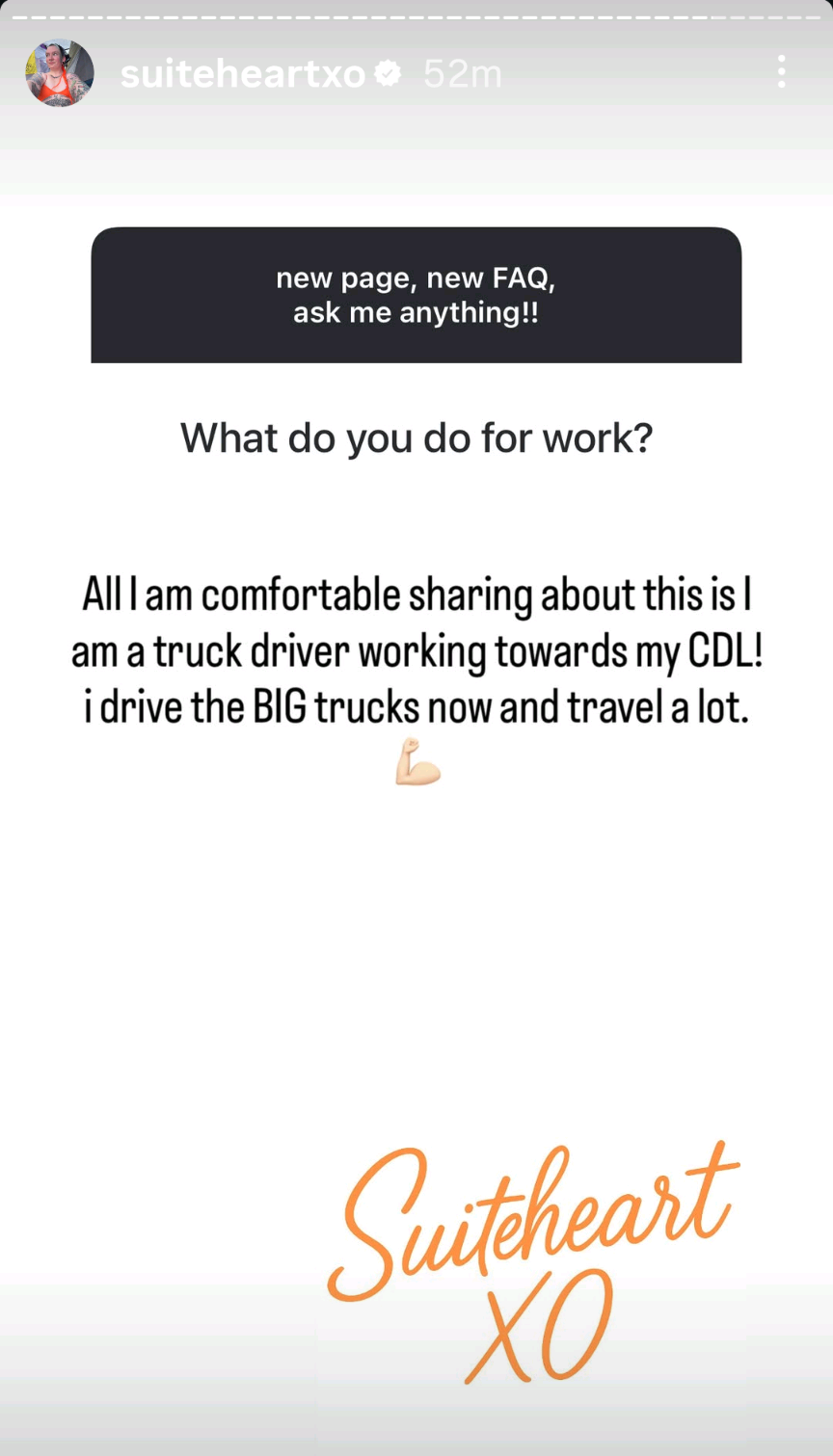
Task: Tap the suiteheartxo username
Action: [242, 74]
